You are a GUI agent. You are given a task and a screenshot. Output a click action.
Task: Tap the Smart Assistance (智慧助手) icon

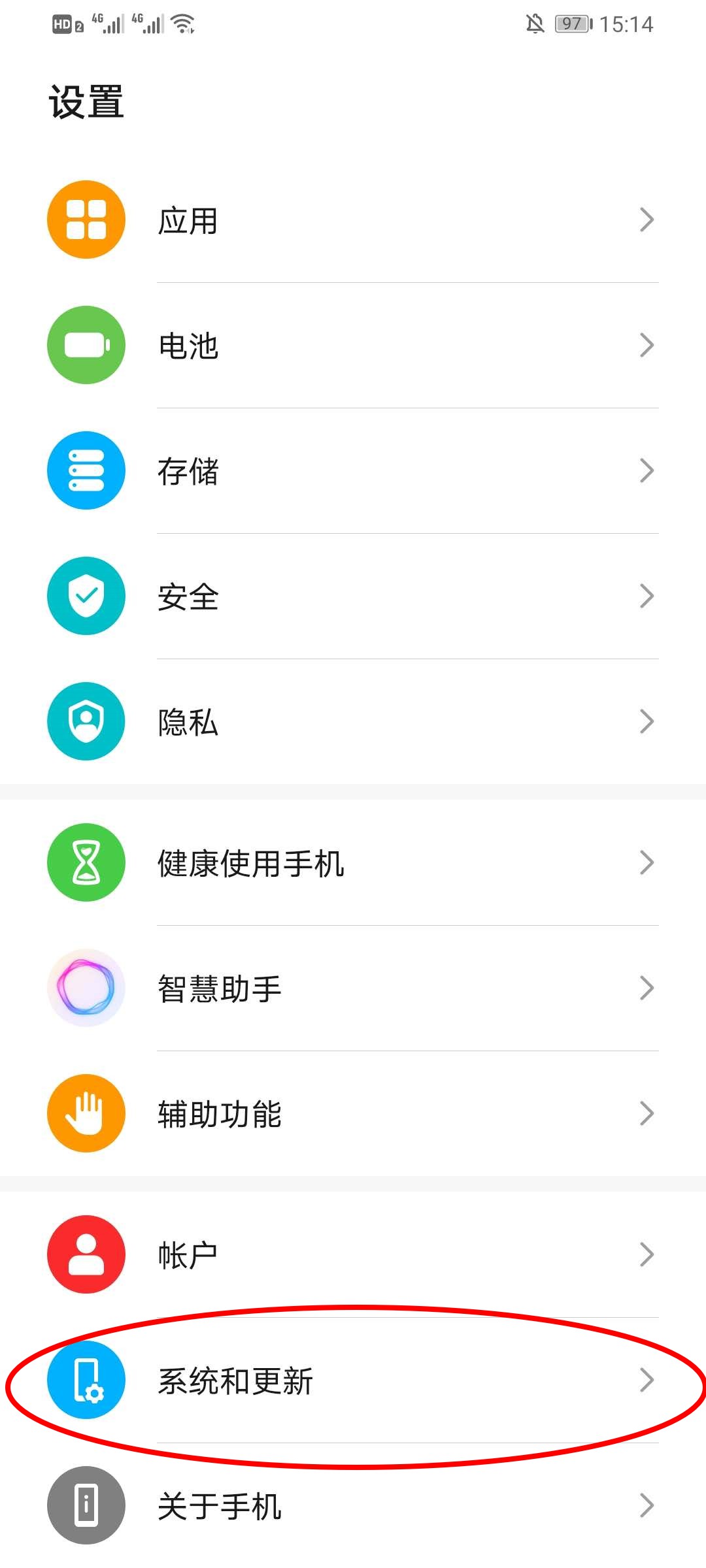(85, 988)
